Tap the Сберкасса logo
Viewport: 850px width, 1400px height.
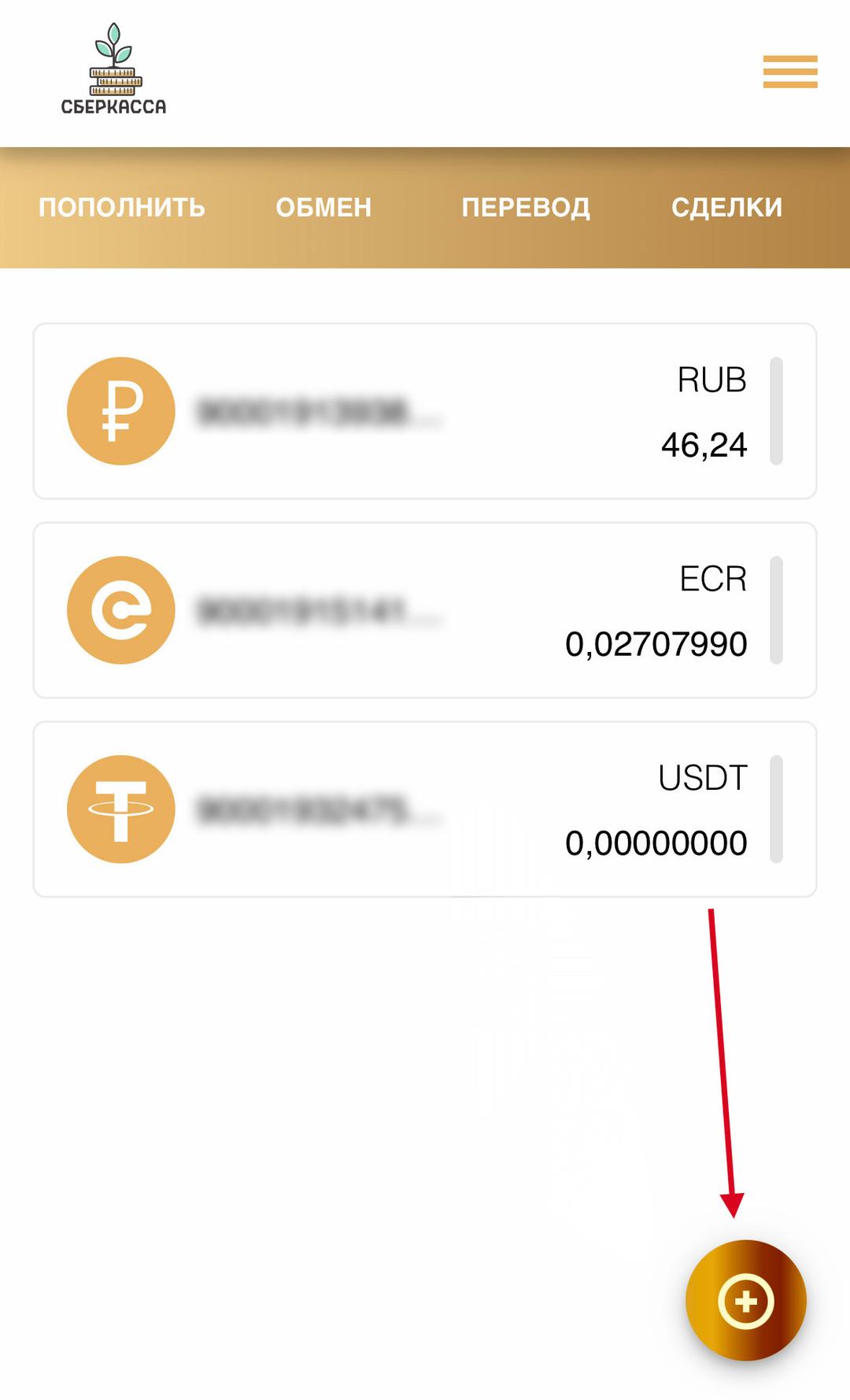(114, 71)
